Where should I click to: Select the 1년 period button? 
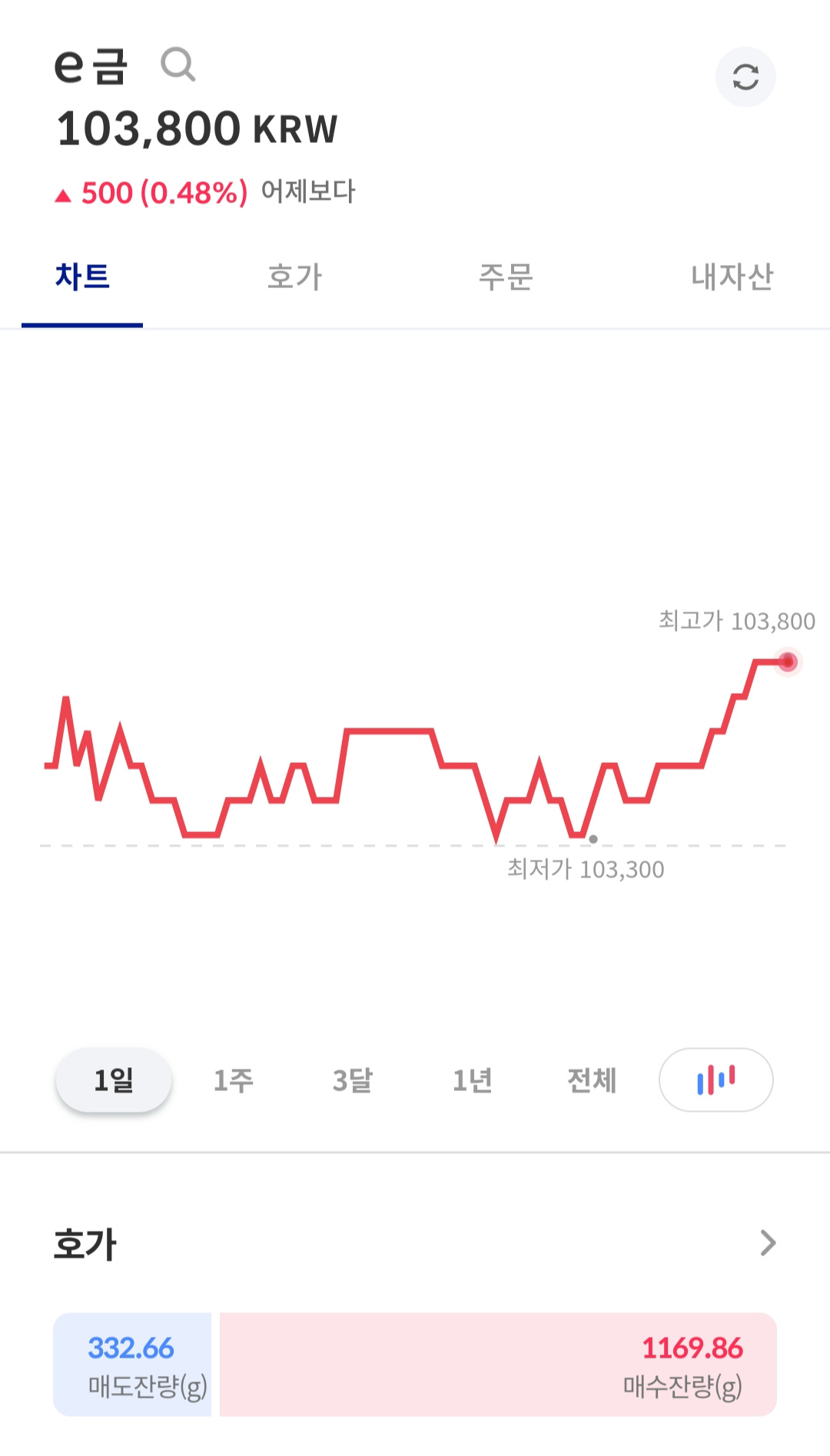(471, 1080)
